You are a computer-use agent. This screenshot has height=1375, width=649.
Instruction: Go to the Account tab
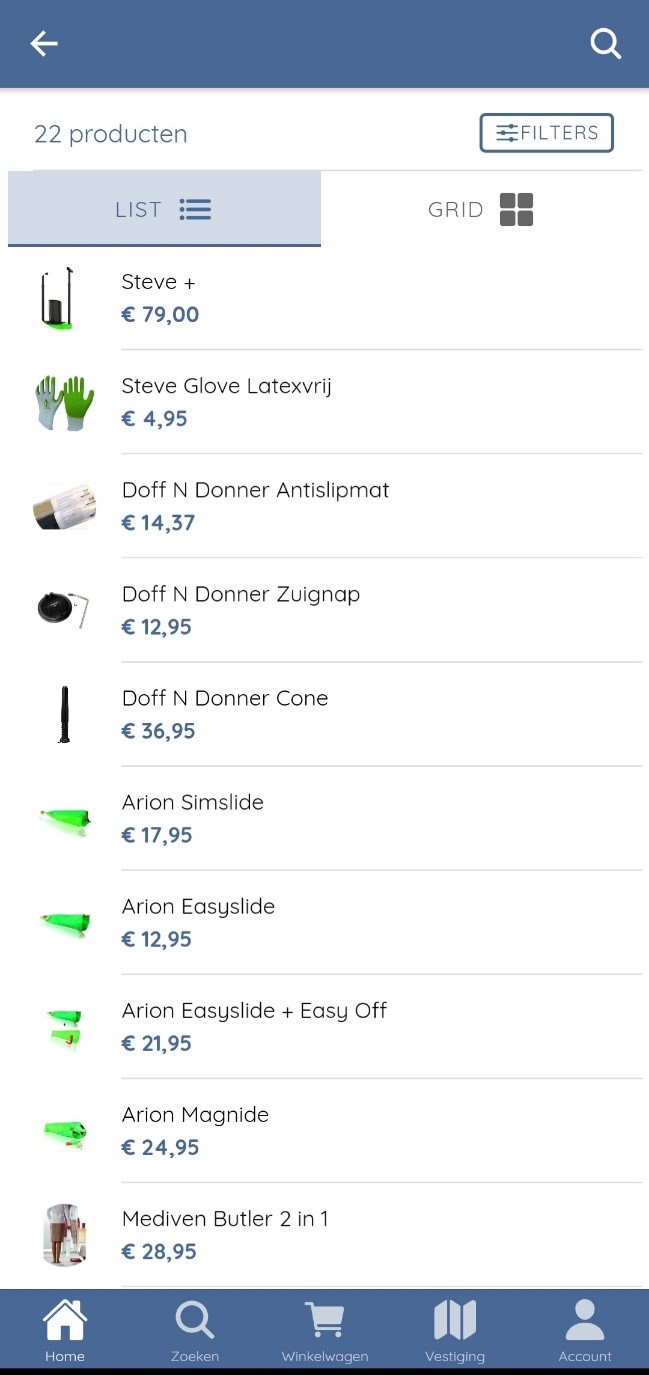tap(585, 1330)
